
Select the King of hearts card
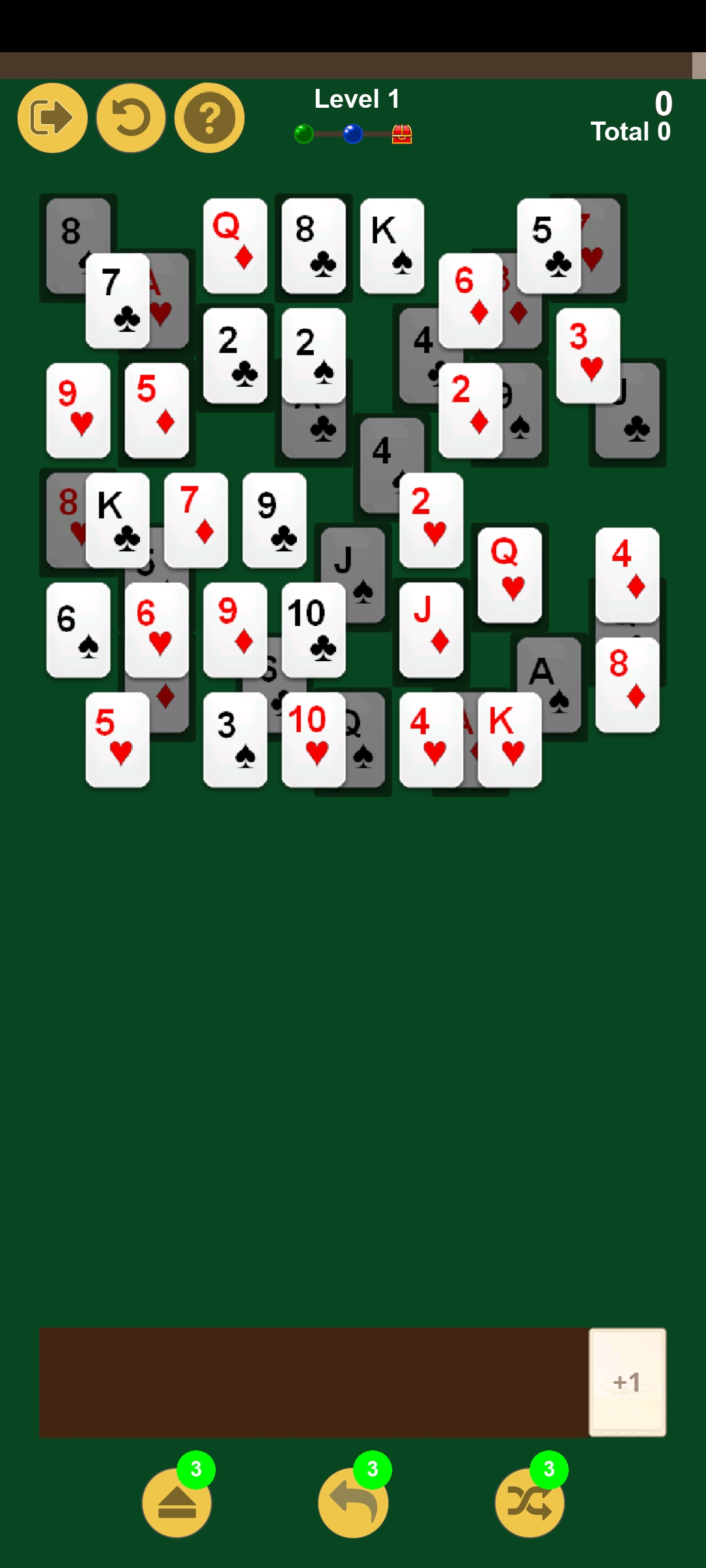pos(510,740)
